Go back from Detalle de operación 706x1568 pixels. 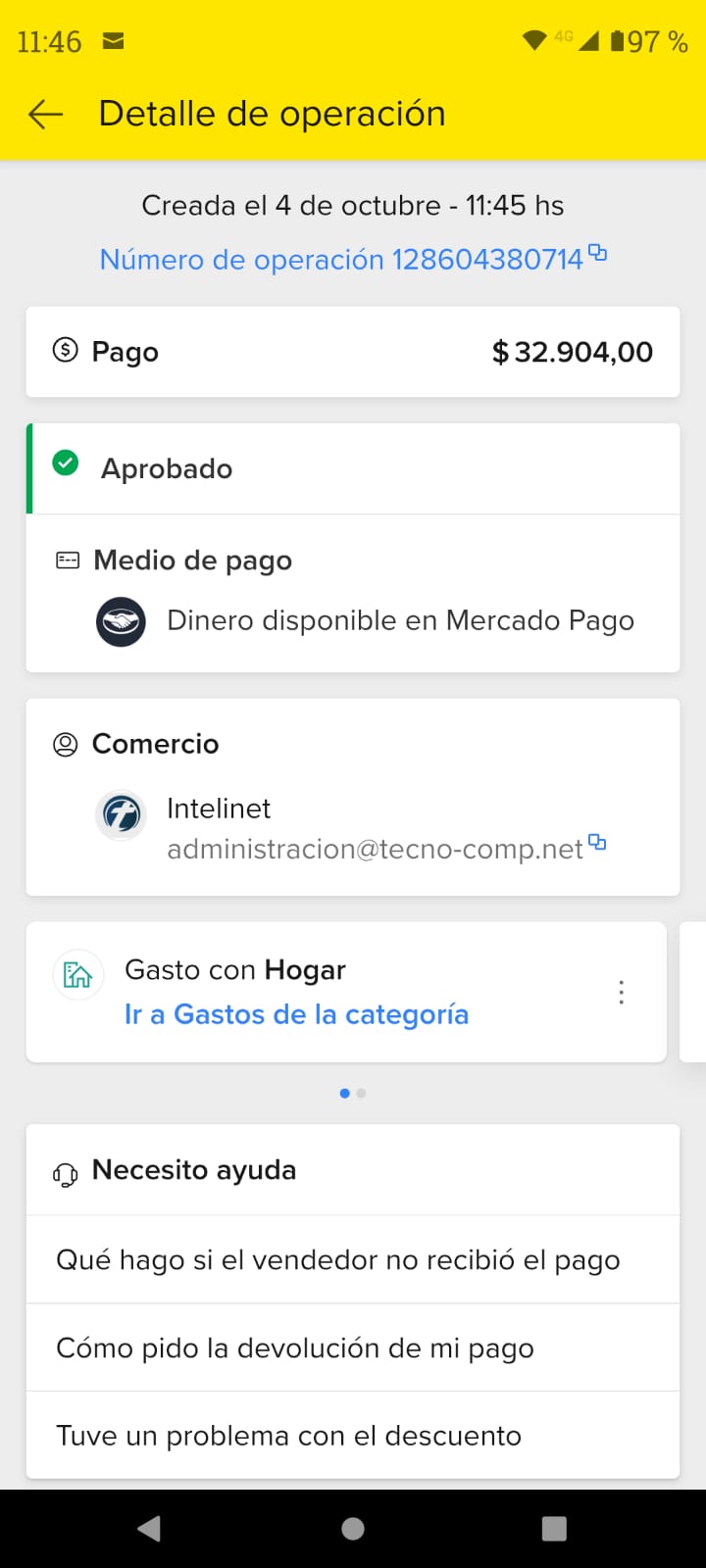click(x=46, y=115)
